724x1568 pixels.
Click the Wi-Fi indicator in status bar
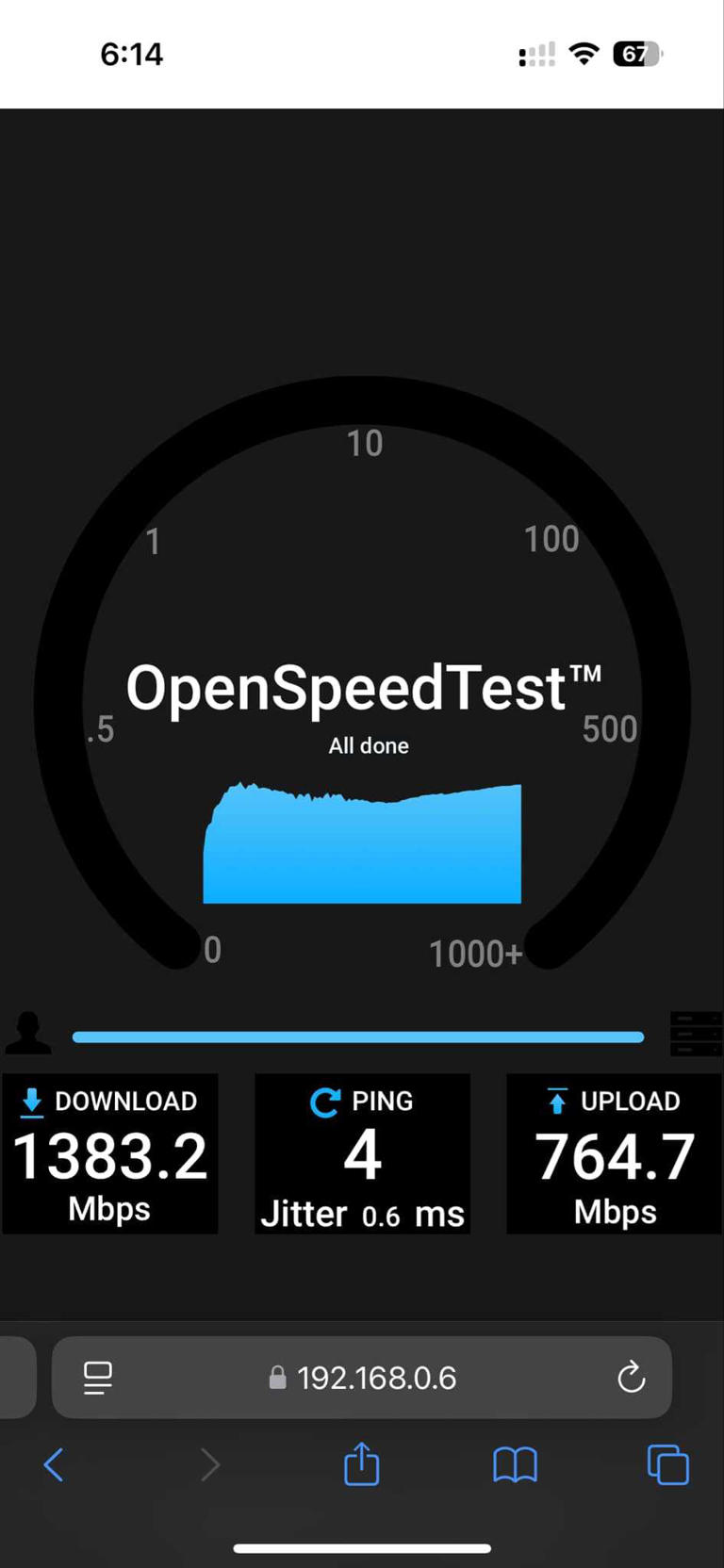(584, 54)
